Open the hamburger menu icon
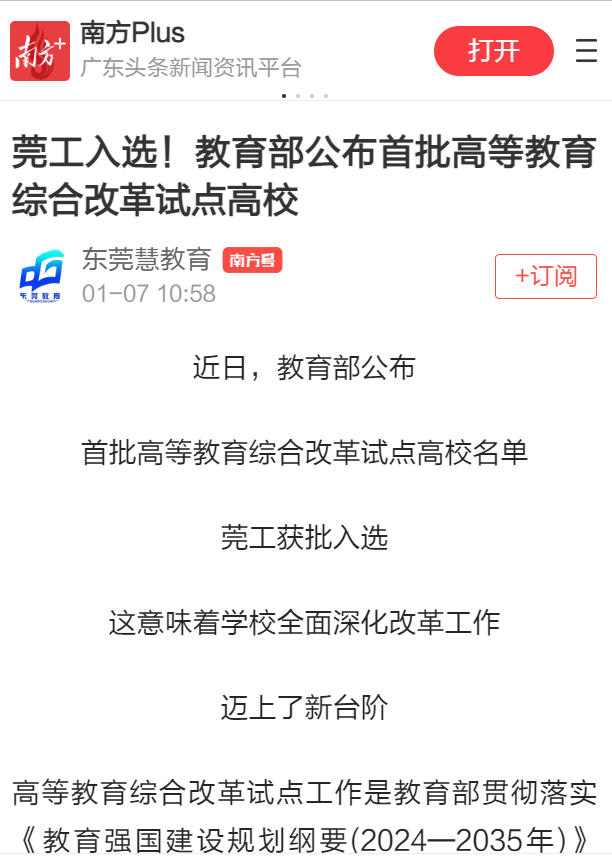612x856 pixels. coord(587,51)
